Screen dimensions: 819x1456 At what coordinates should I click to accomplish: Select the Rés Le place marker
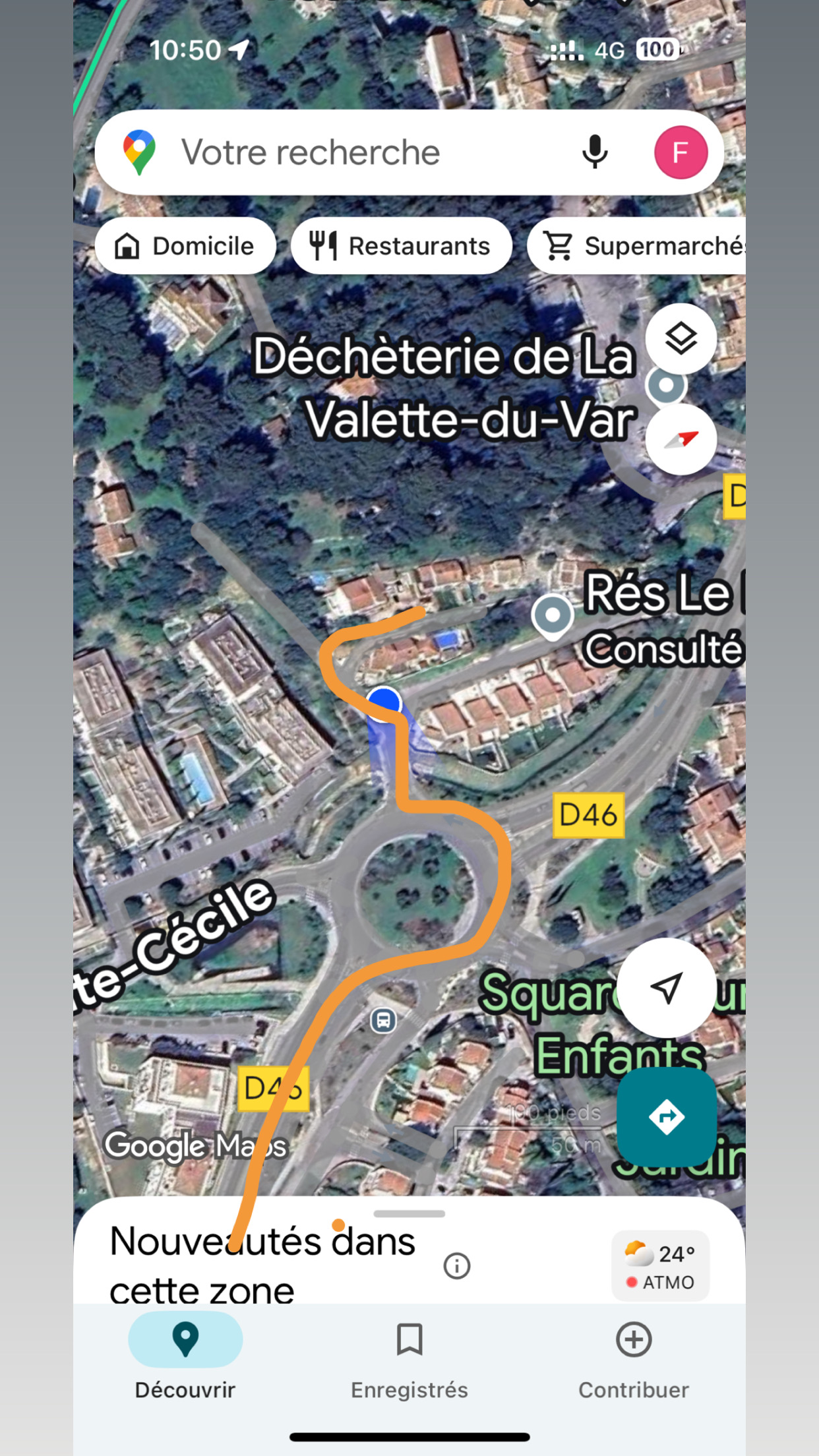[x=553, y=615]
